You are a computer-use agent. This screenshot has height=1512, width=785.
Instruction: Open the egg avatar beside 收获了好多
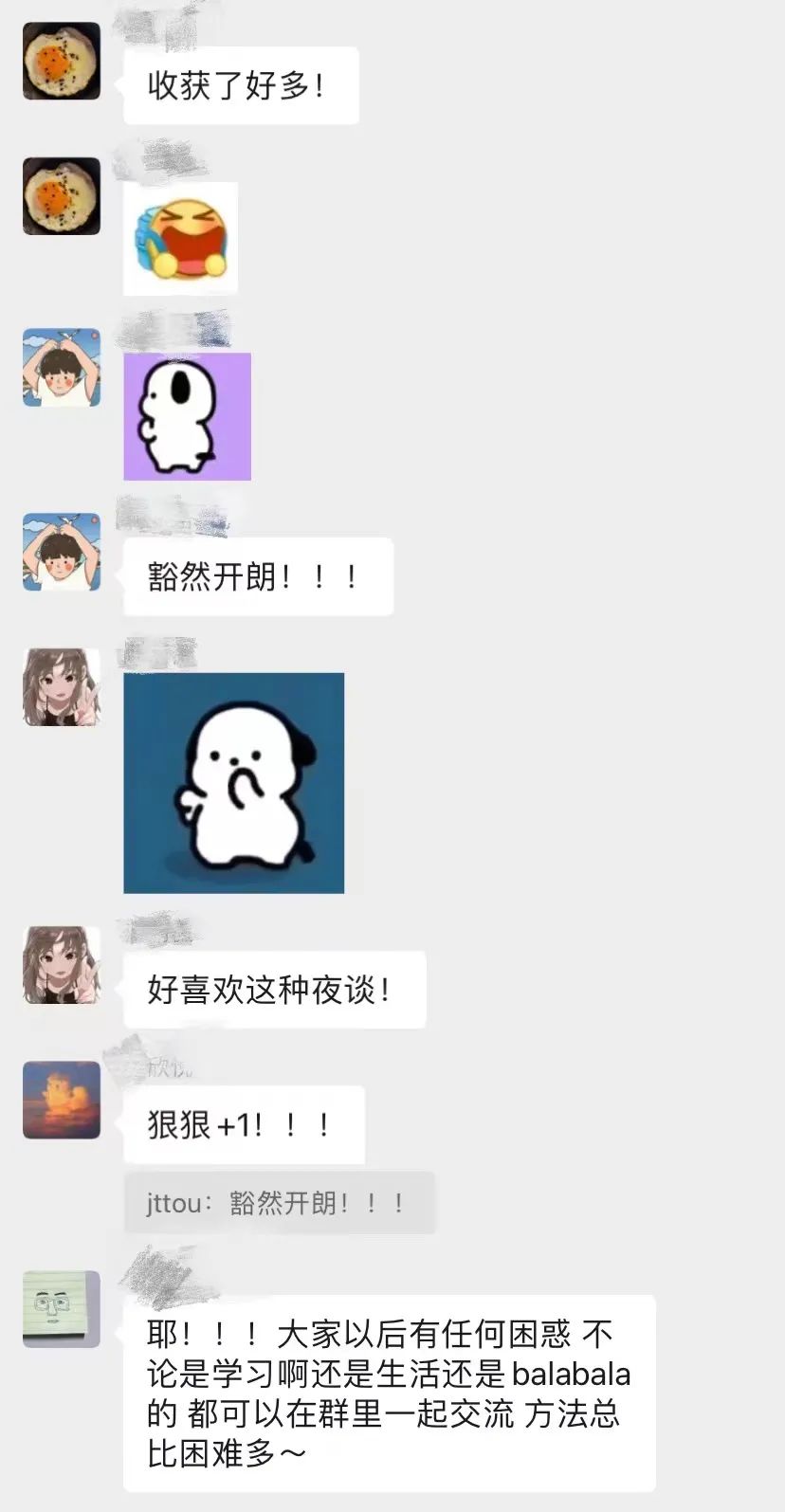click(x=62, y=62)
